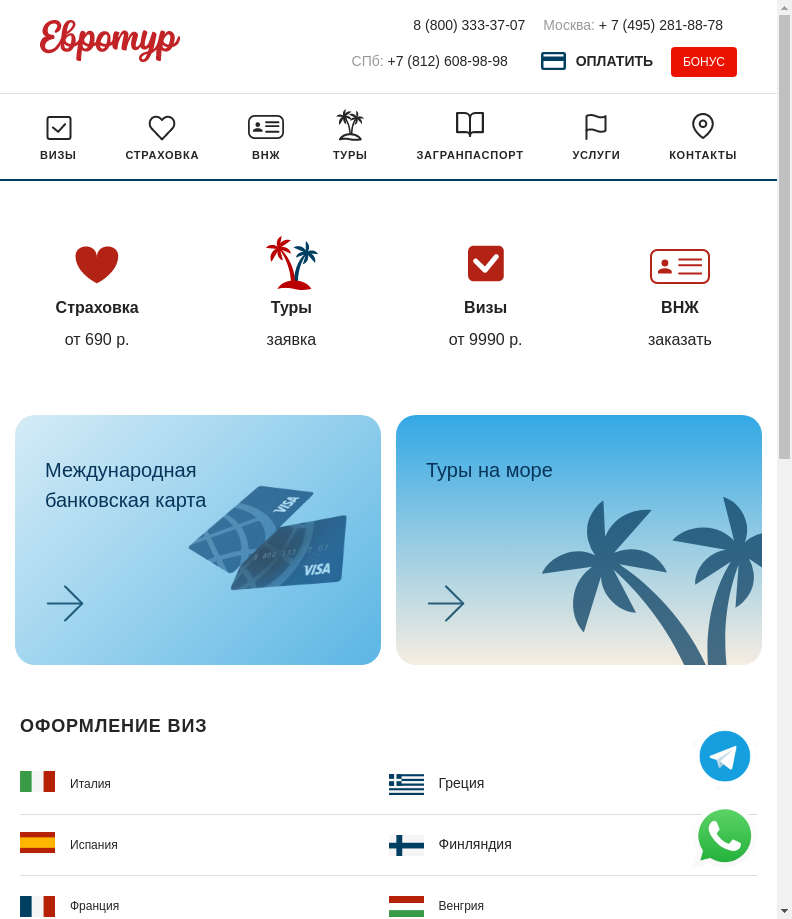Open the WhatsApp chat button
792x919 pixels.
coord(725,836)
